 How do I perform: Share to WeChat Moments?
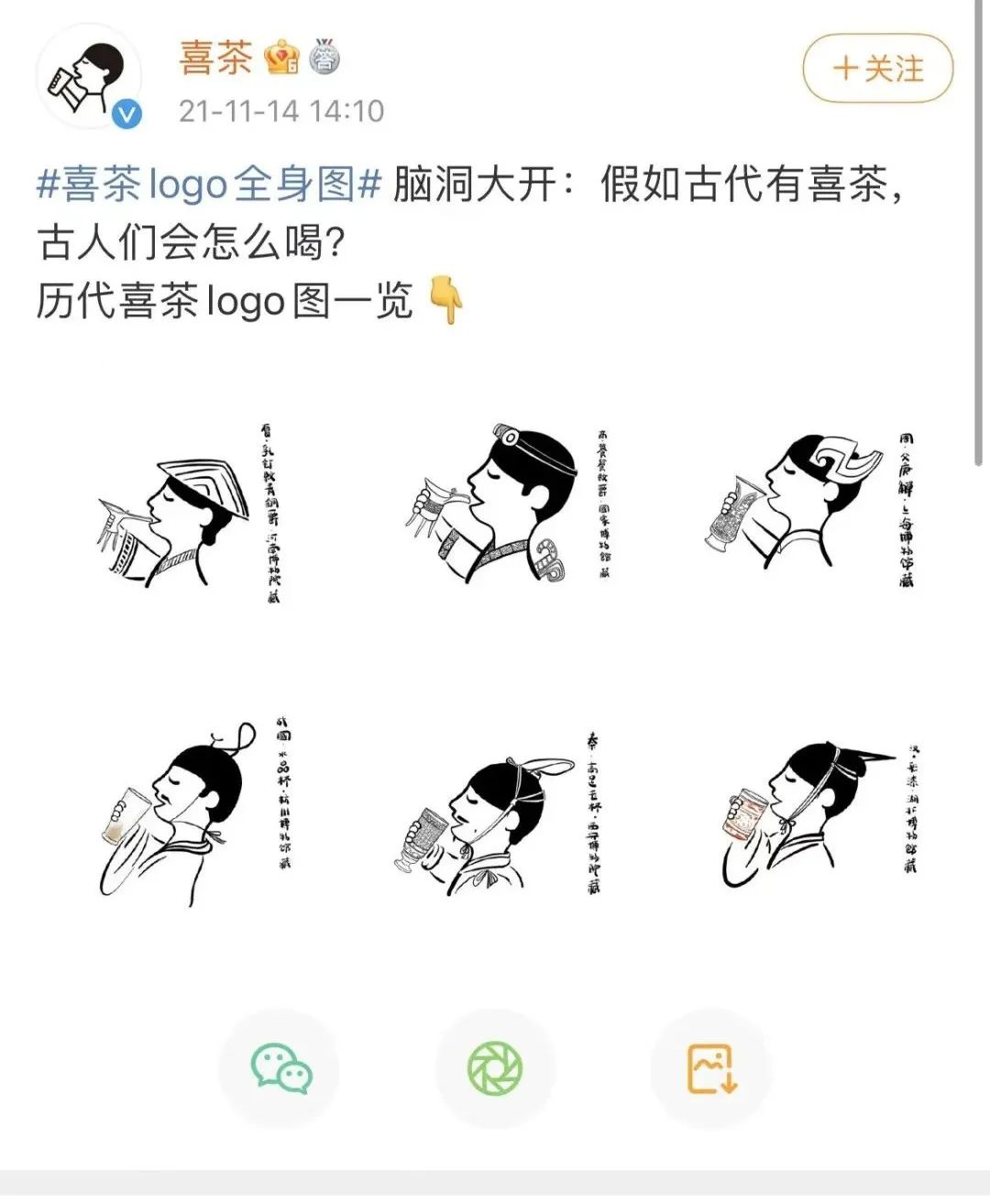point(495,1069)
